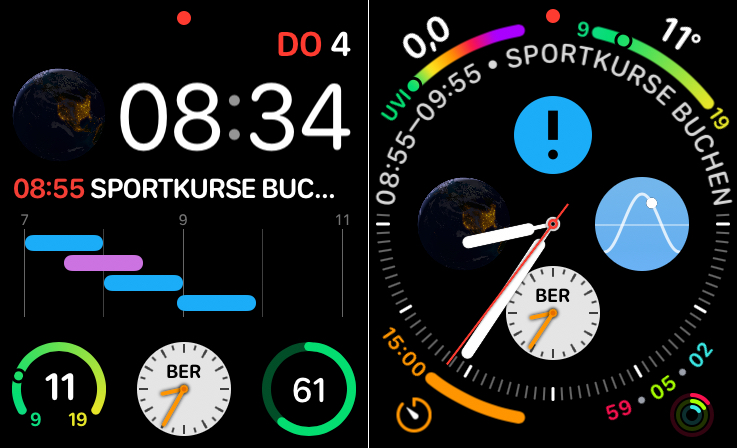The width and height of the screenshot is (737, 448).
Task: Open the 08:55 Sportkurse calendar event line
Action: (173, 187)
